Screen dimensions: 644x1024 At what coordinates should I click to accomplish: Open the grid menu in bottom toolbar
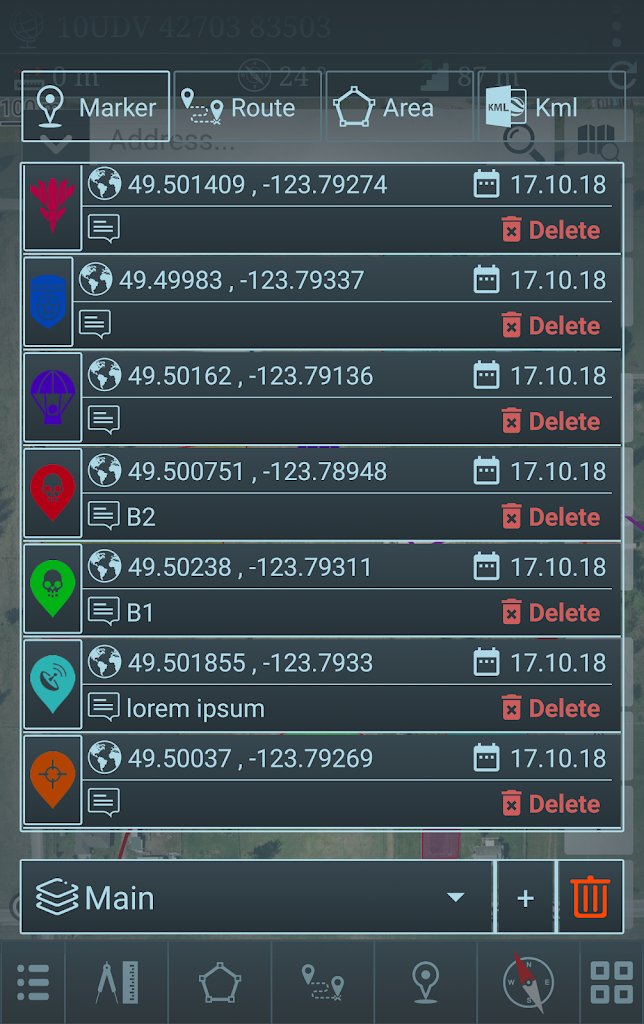pos(611,982)
